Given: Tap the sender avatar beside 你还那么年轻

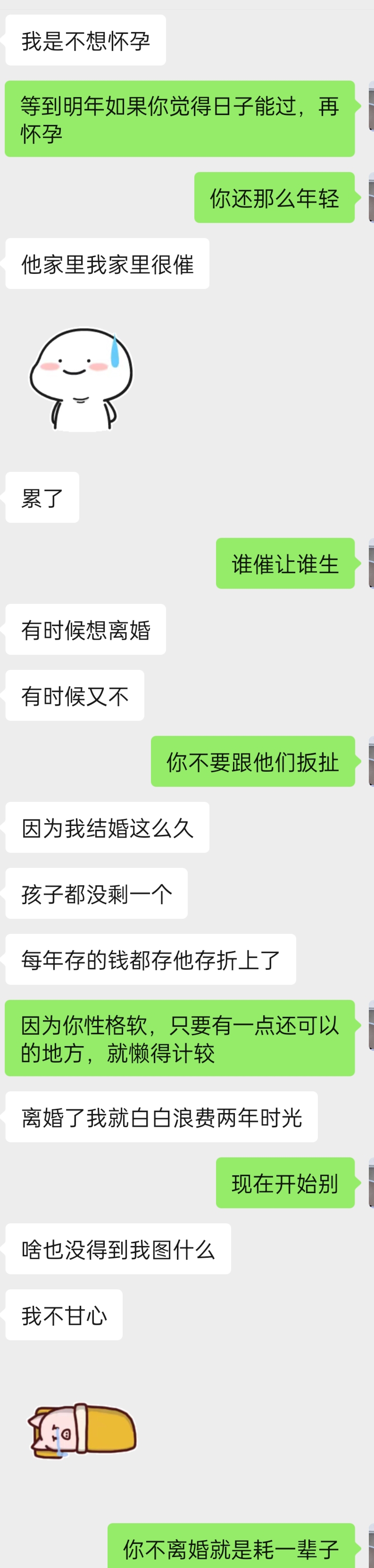Looking at the screenshot, I should (x=371, y=198).
